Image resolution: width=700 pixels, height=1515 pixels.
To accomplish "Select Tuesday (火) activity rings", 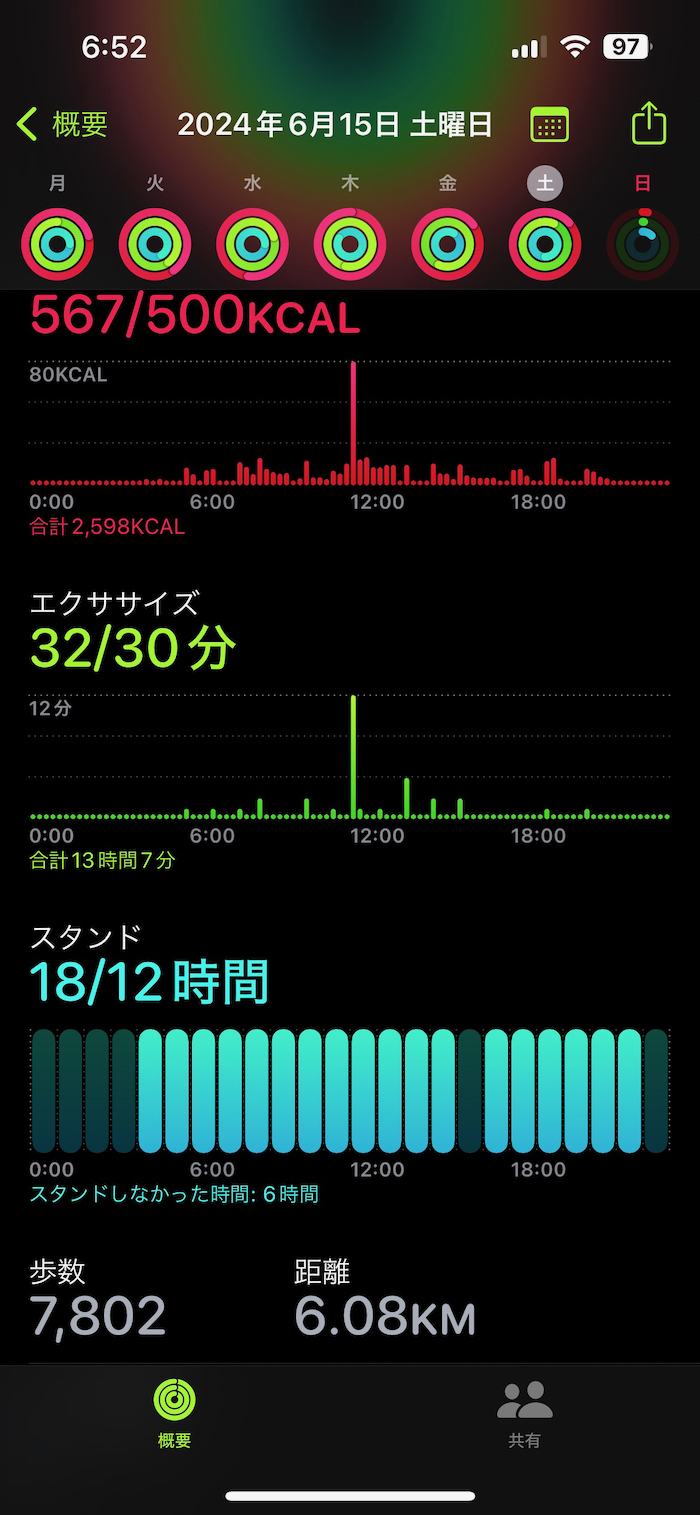I will pyautogui.click(x=155, y=244).
